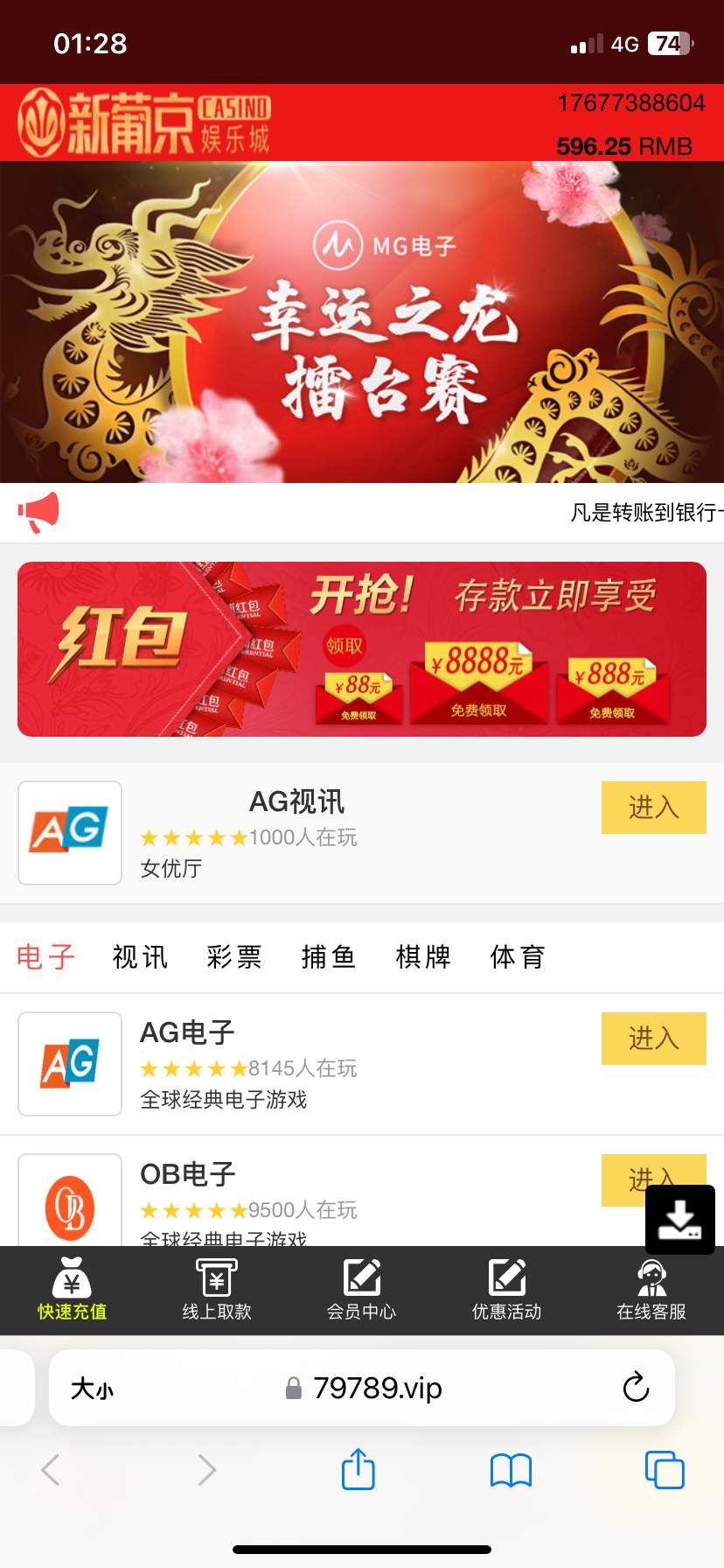Tap the 79789.vip address bar

point(376,1388)
